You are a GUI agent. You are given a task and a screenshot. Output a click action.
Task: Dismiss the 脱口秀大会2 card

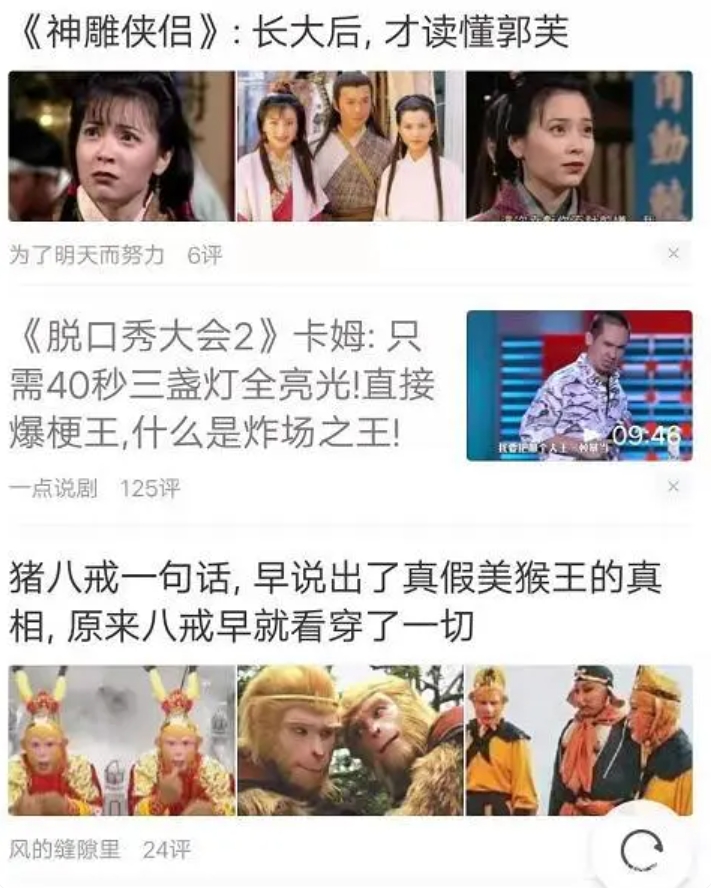click(x=674, y=487)
